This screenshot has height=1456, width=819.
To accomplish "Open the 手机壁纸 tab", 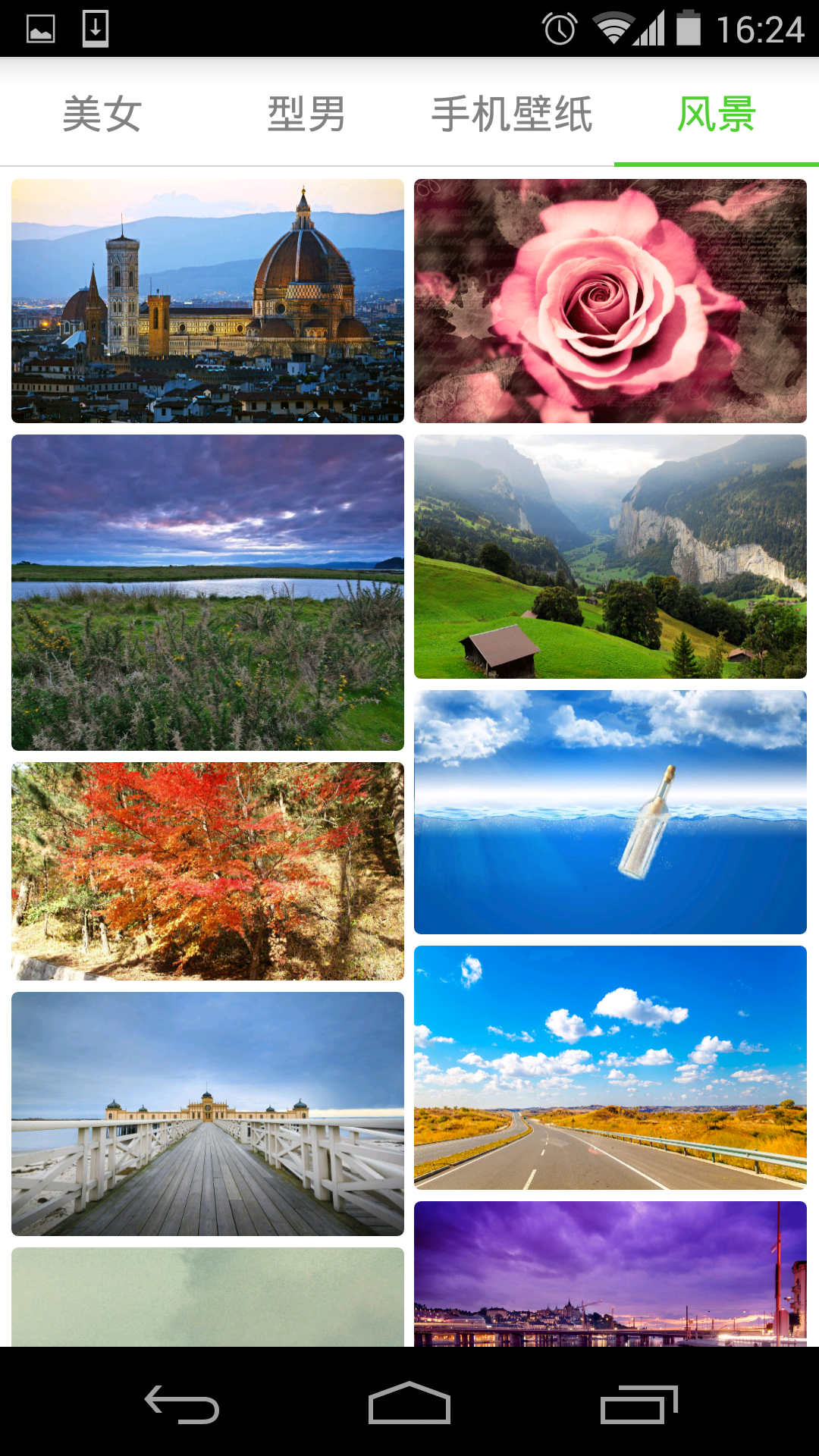I will coord(512,114).
